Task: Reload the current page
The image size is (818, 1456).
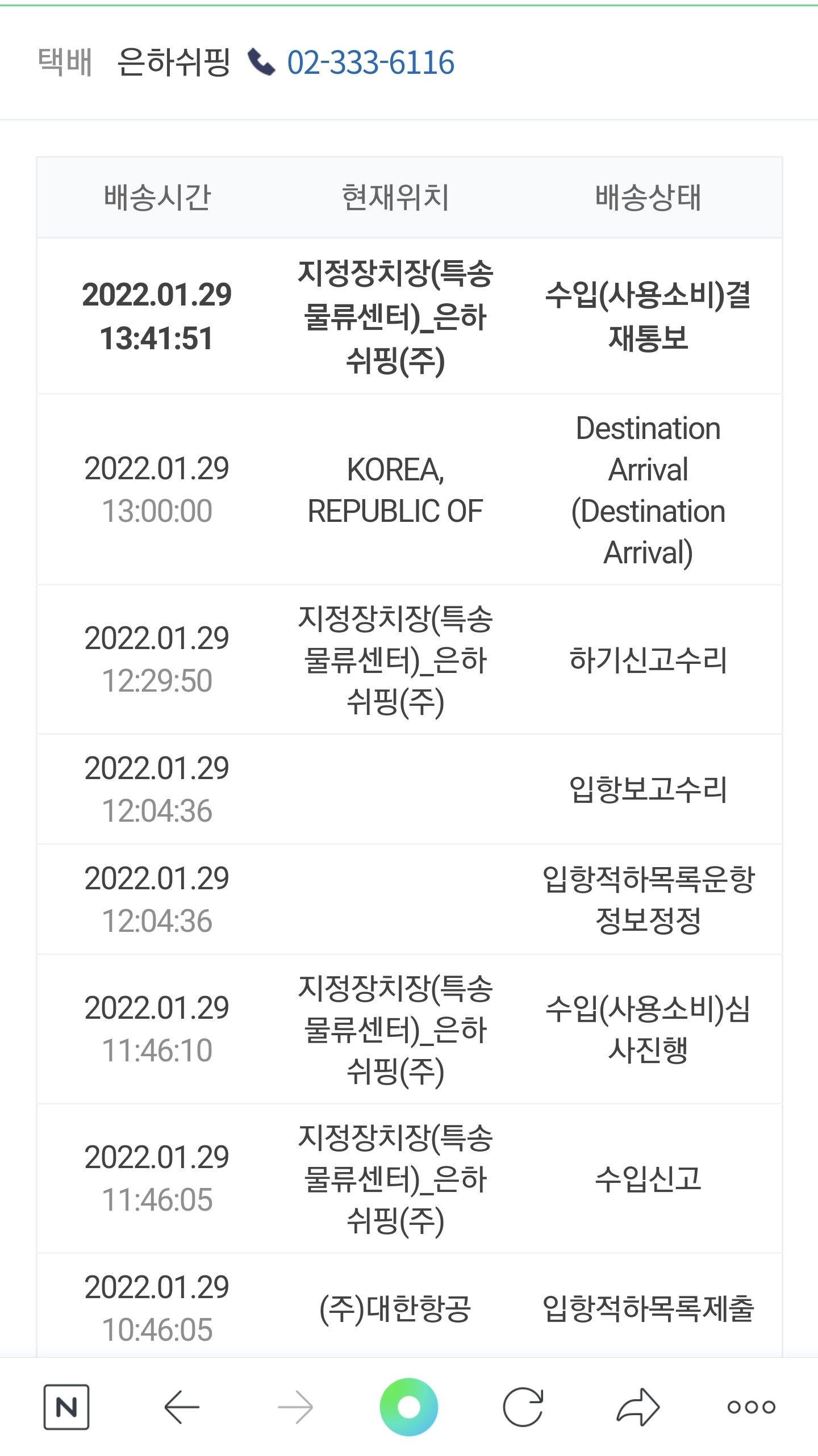Action: (523, 1407)
